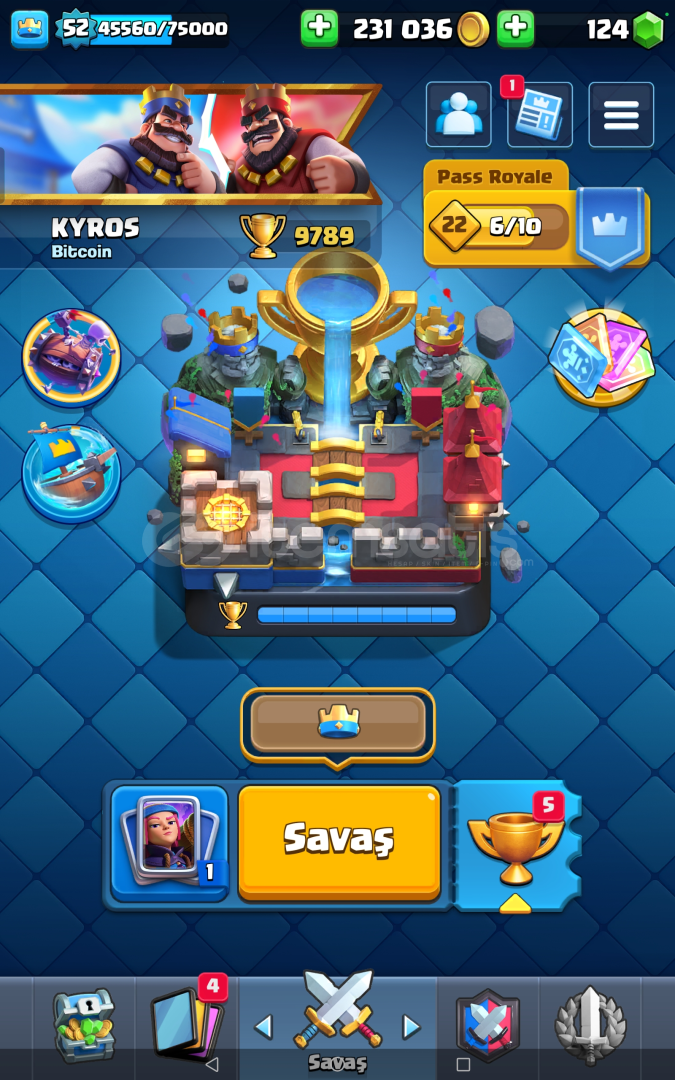Switch to the clan shield tab
Screen dimensions: 675x1080
coord(488,1026)
